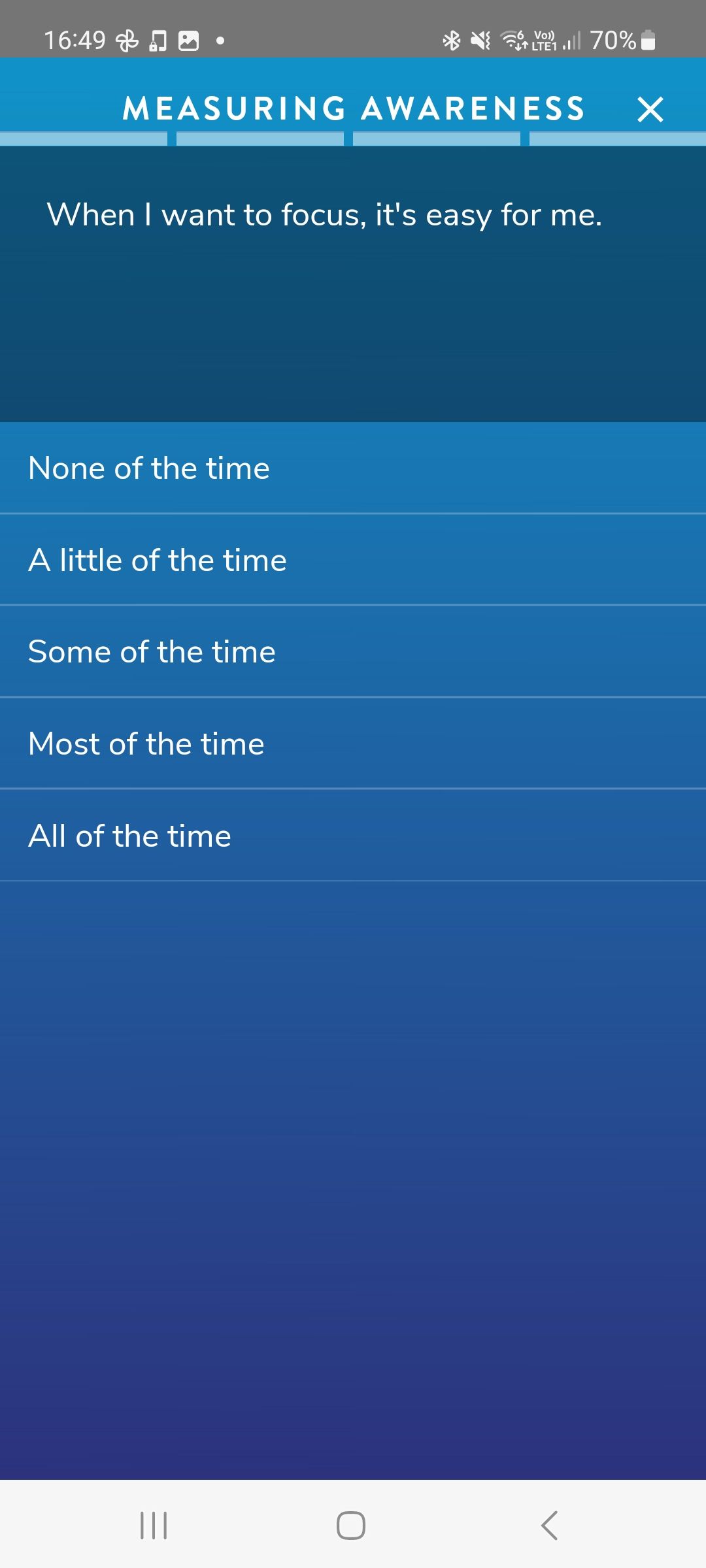
Task: Answer with "Most of the time"
Action: coord(353,743)
